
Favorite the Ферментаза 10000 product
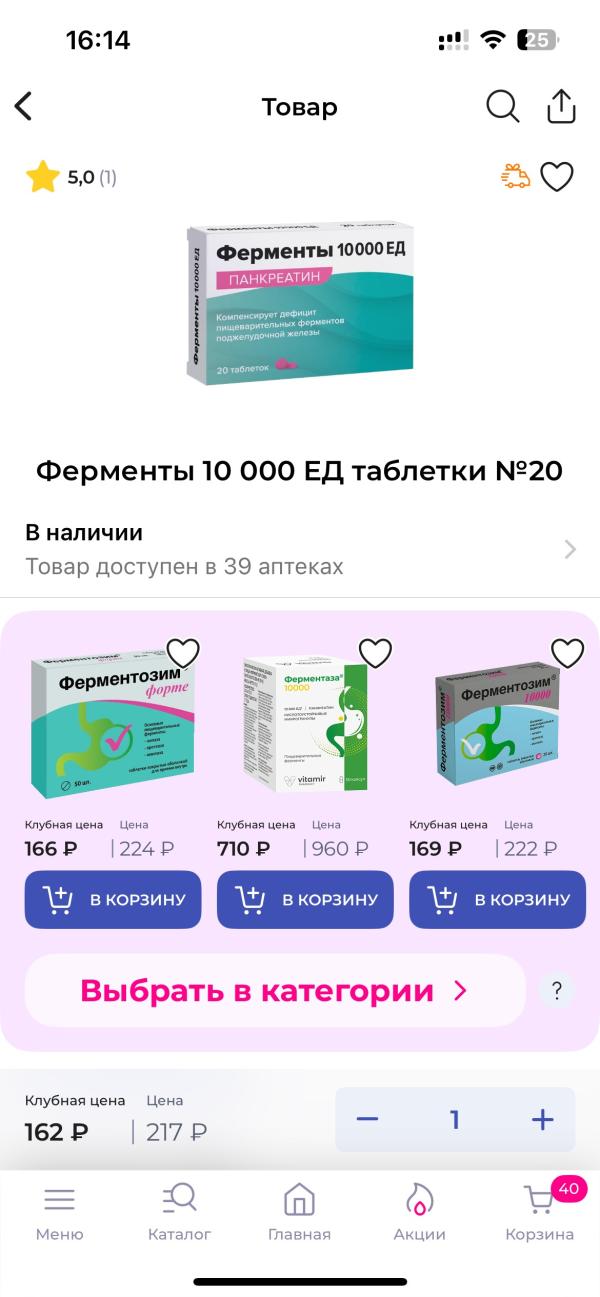(x=375, y=653)
